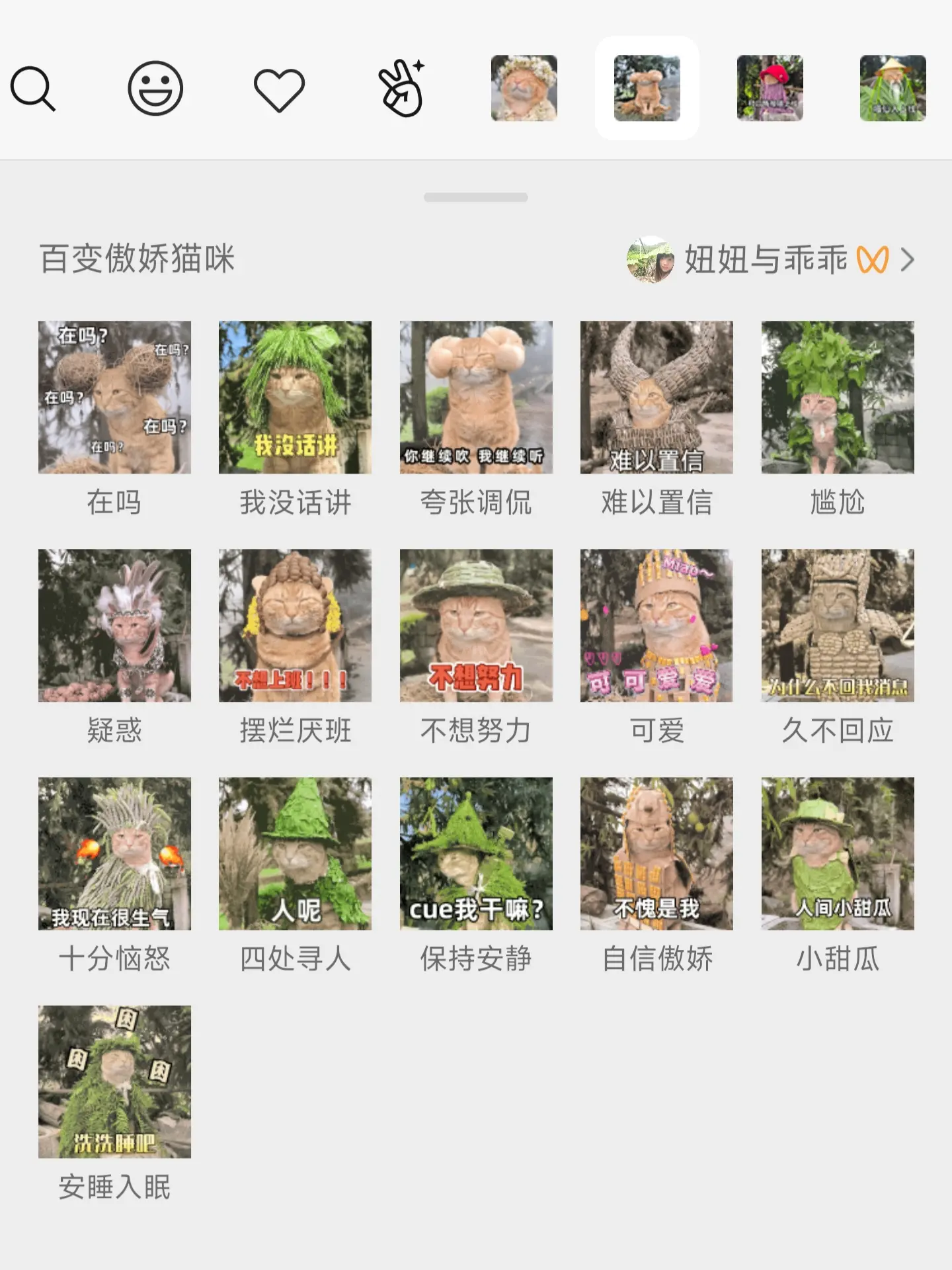Send the 安睡入眠 sleeping sticker
The height and width of the screenshot is (1270, 952).
[115, 1082]
